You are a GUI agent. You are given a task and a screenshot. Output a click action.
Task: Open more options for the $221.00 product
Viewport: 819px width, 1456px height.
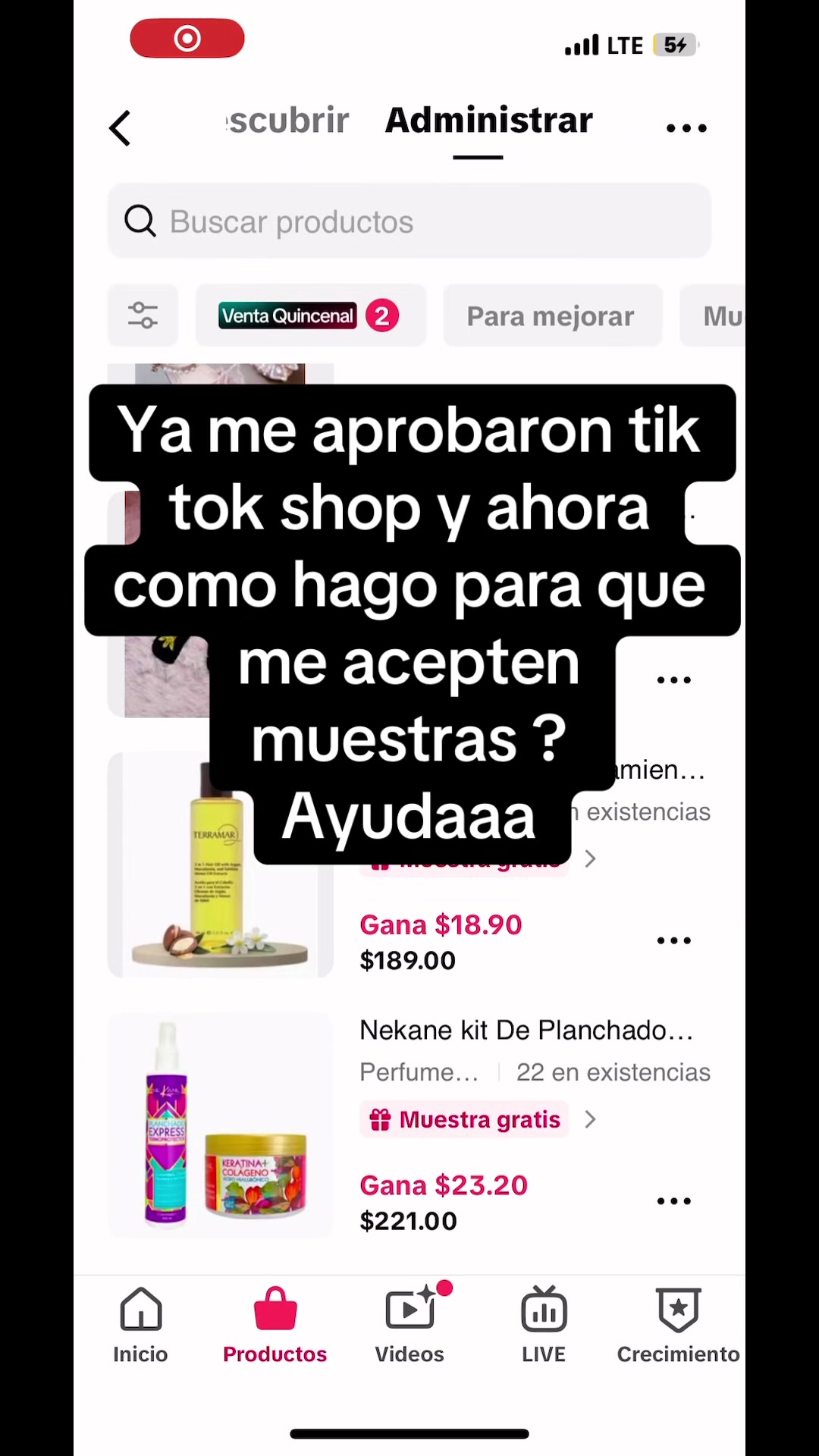tap(673, 1202)
